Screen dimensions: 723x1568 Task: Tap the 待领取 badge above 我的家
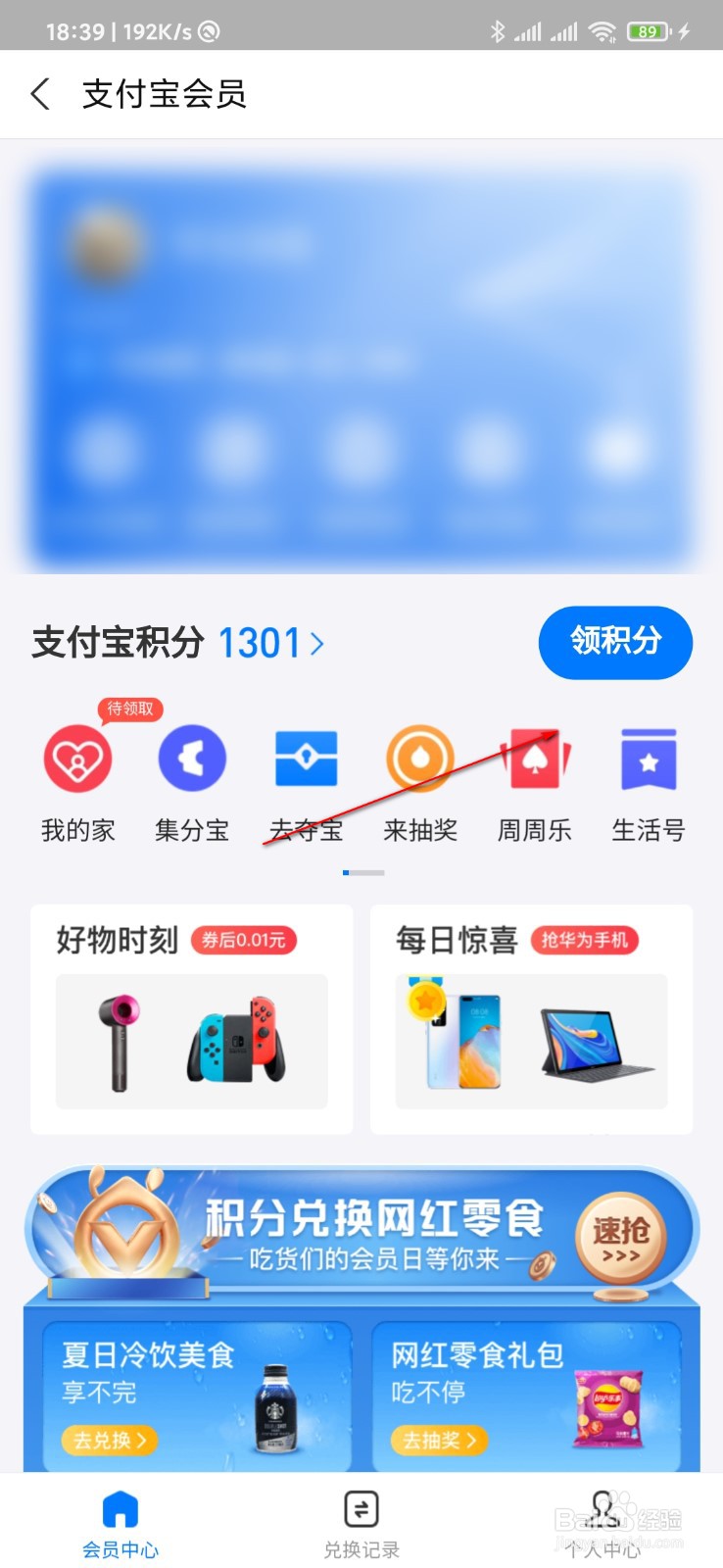130,710
